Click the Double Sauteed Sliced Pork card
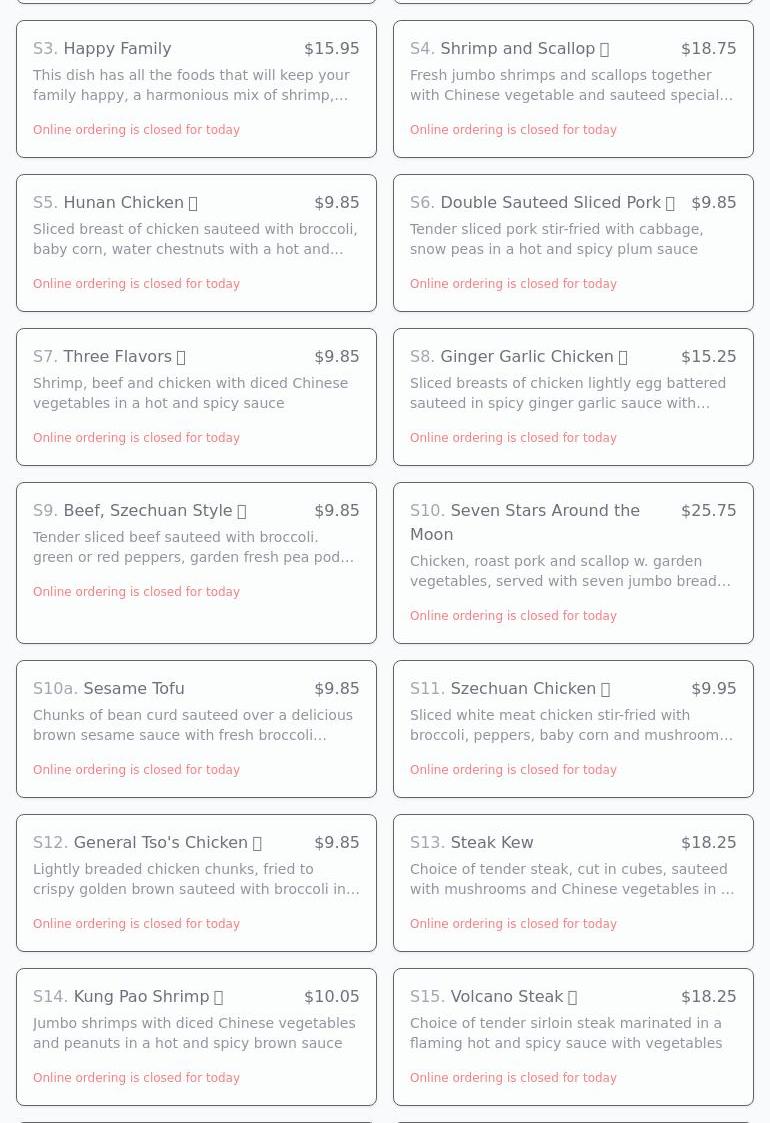The width and height of the screenshot is (770, 1123). point(573,243)
